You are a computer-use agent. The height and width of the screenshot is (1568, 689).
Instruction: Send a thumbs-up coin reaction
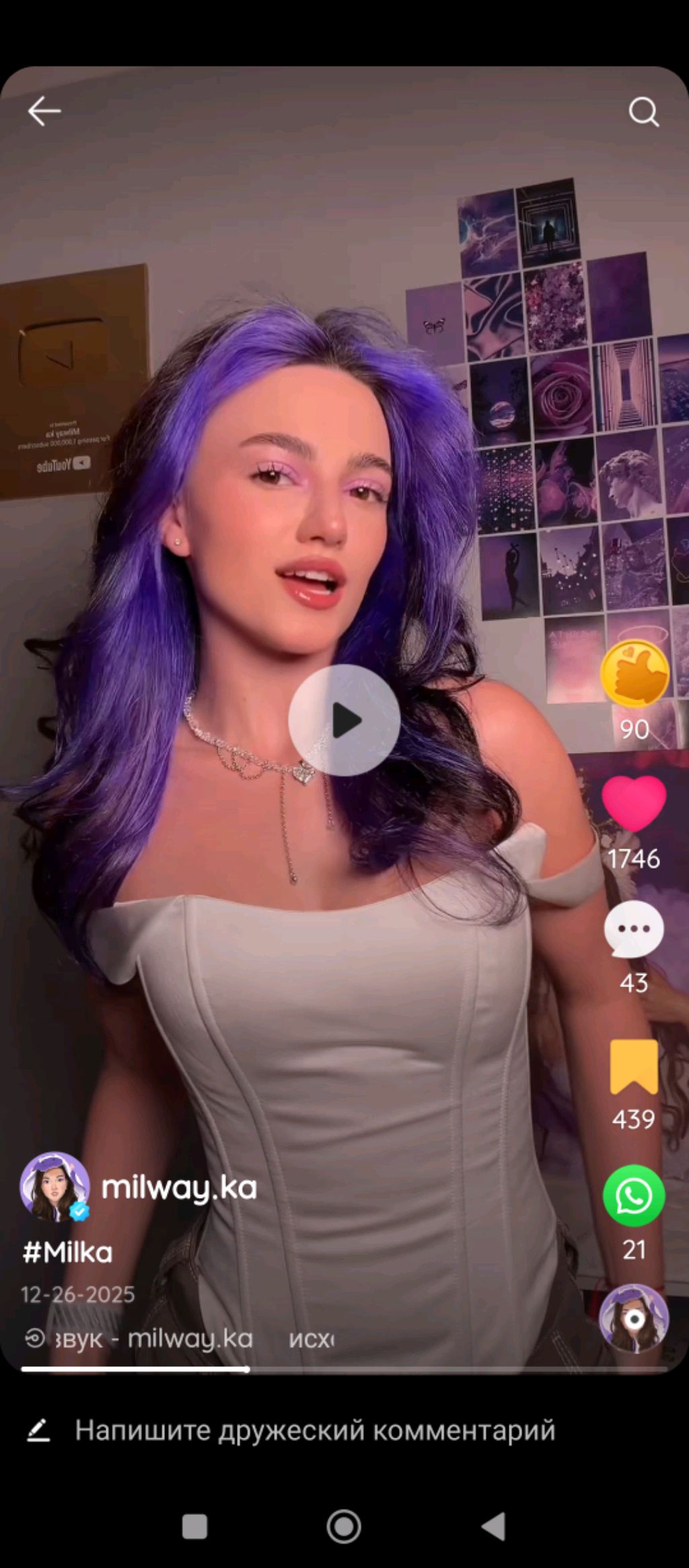634,673
